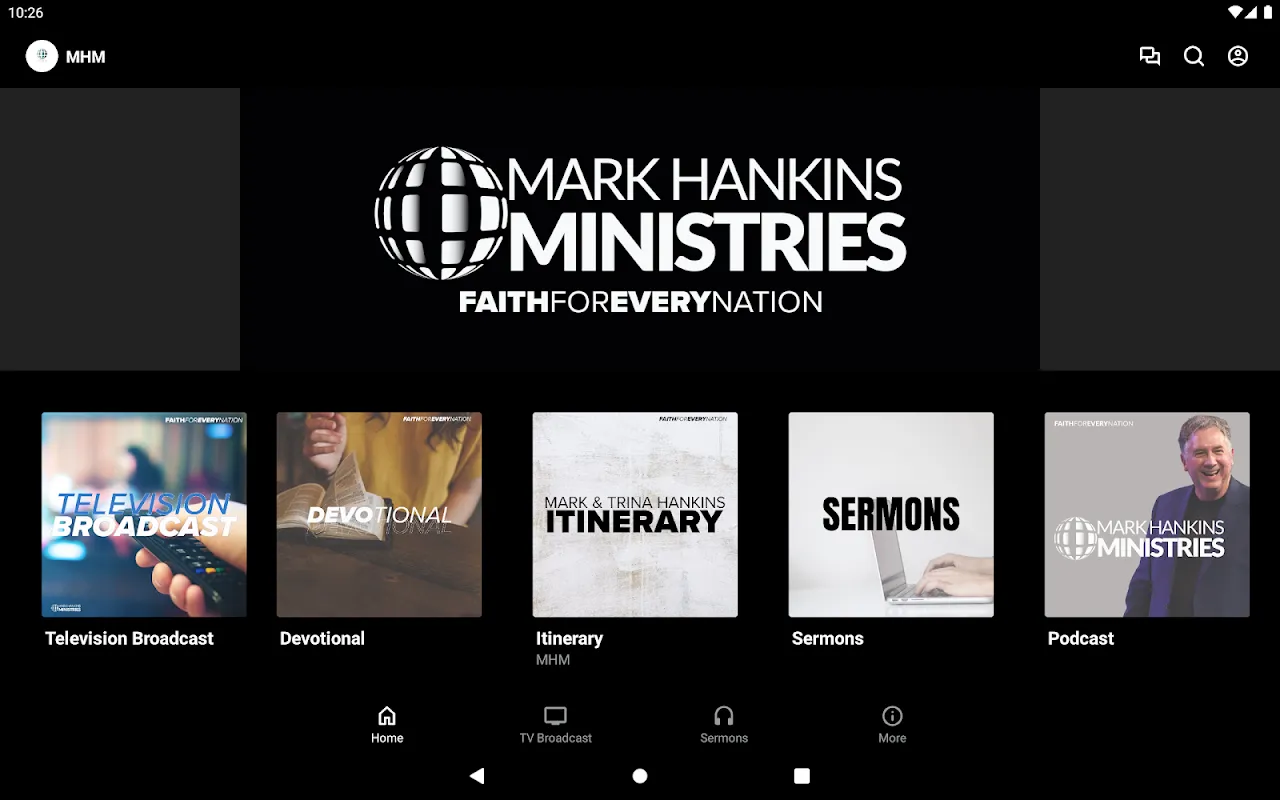Switch to the Sermons tab

(724, 725)
